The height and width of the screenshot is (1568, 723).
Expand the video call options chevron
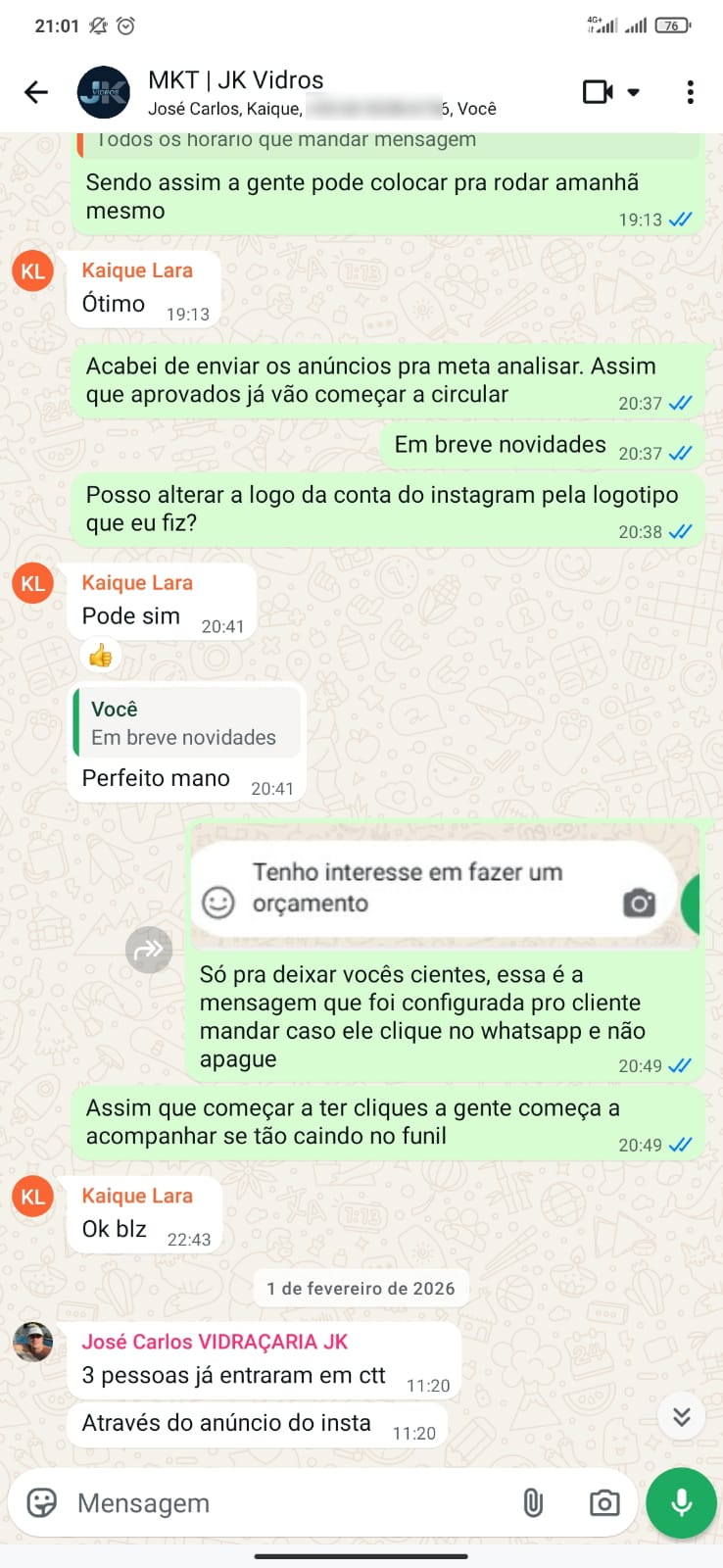click(x=632, y=90)
